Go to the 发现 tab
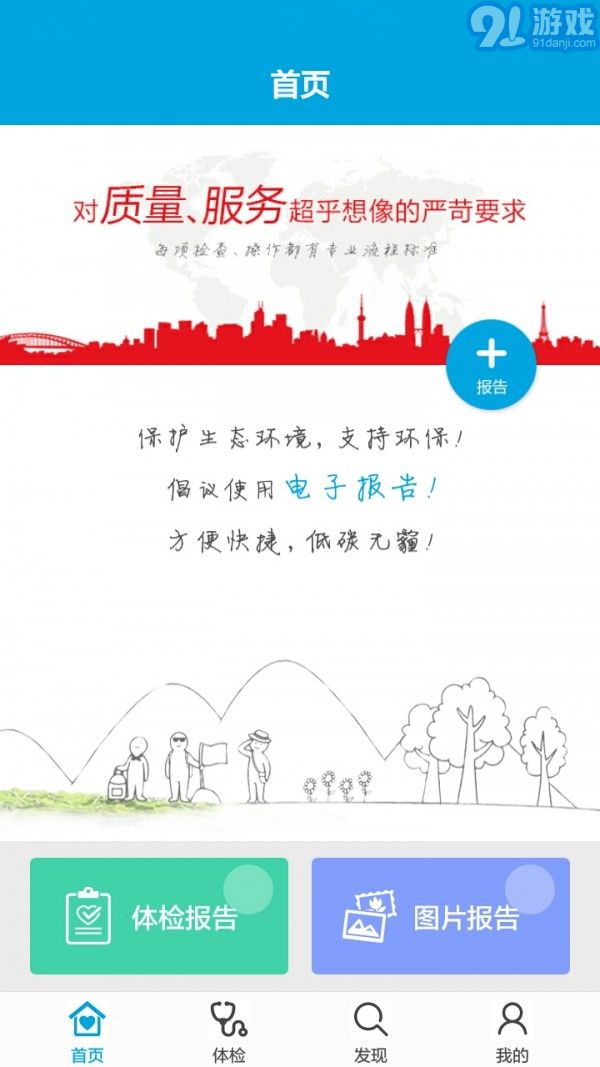 (371, 1030)
